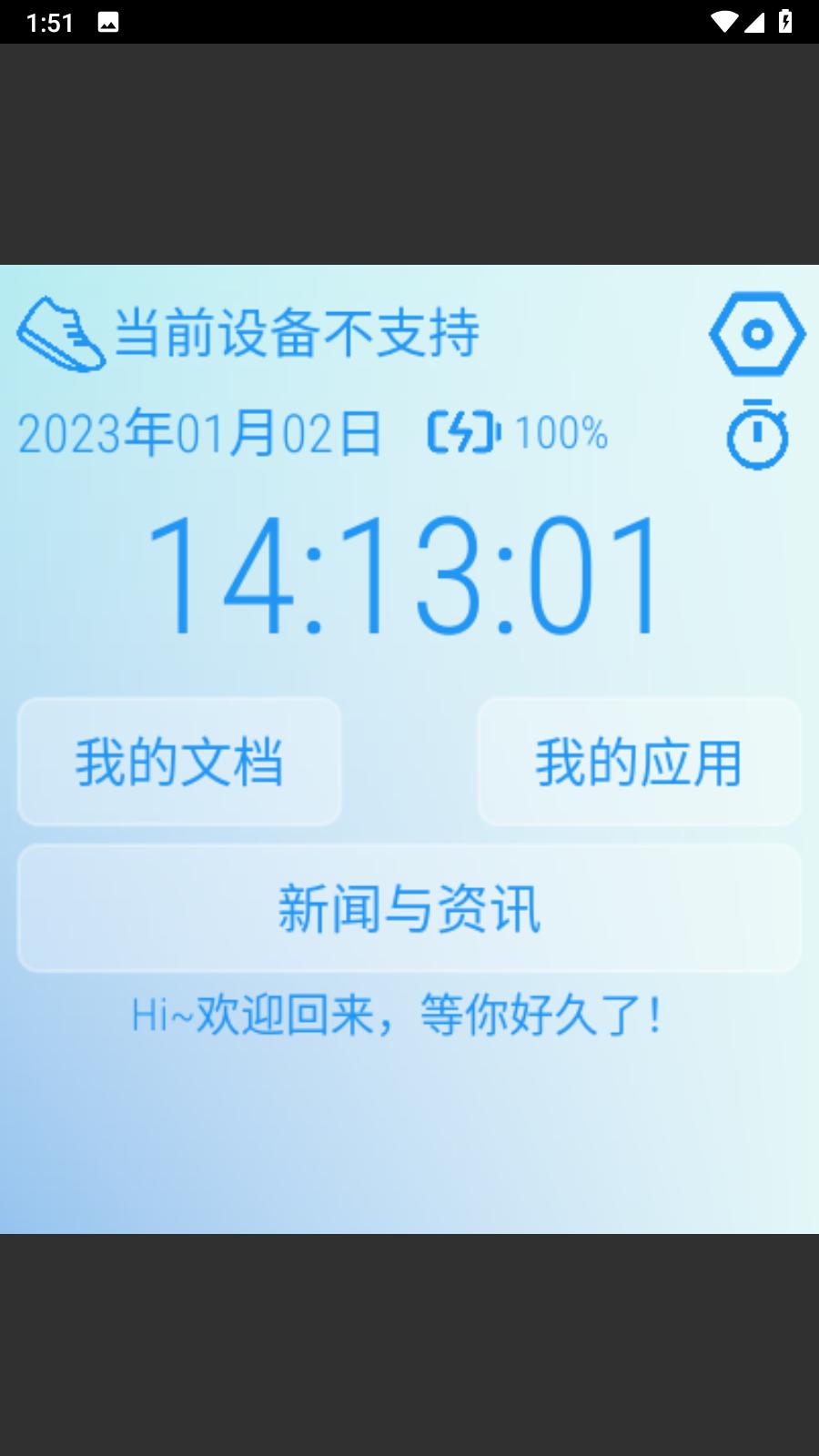Open 我的文档 (My Documents)
819x1456 pixels.
pos(179,763)
